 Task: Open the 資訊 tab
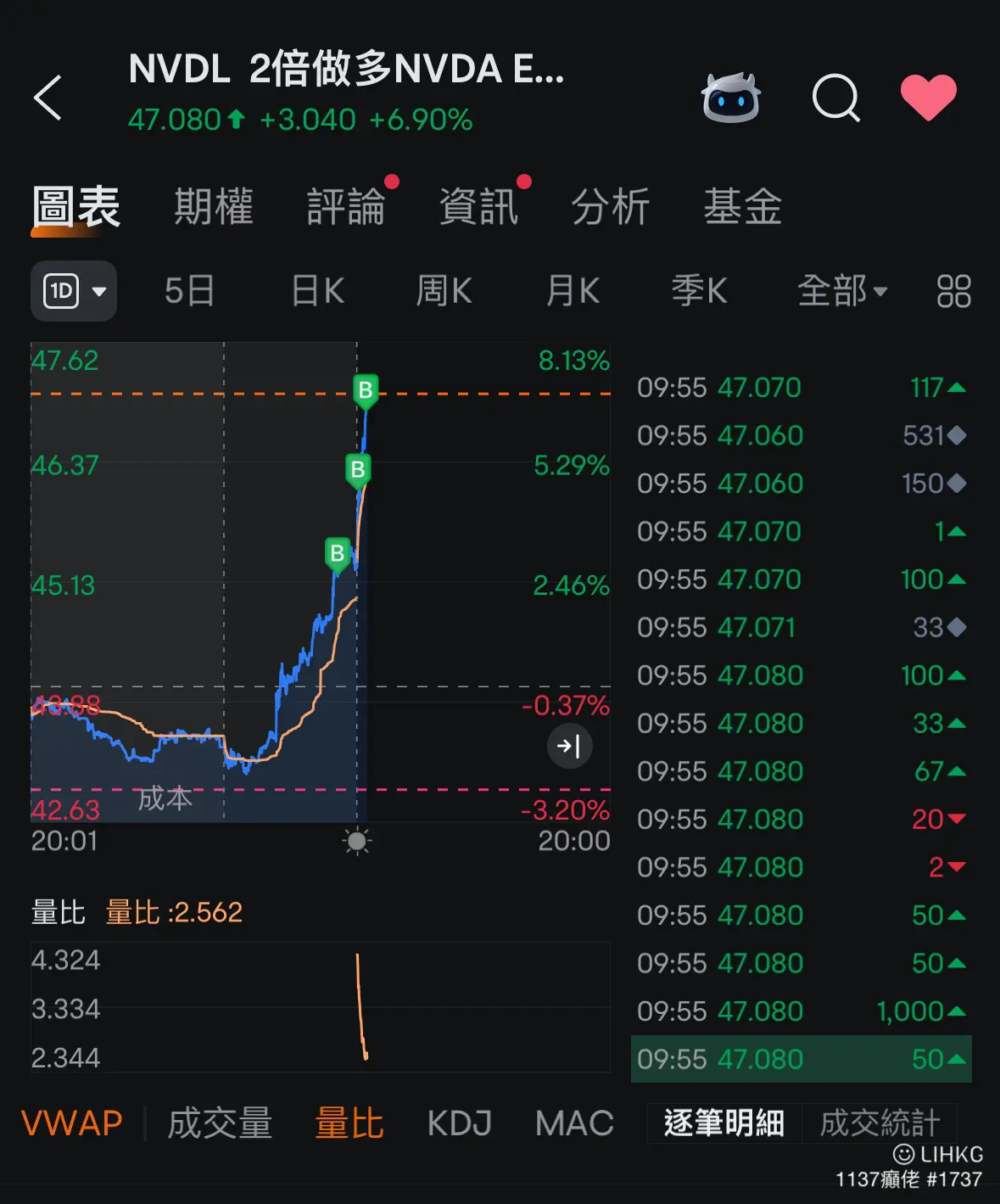click(478, 207)
